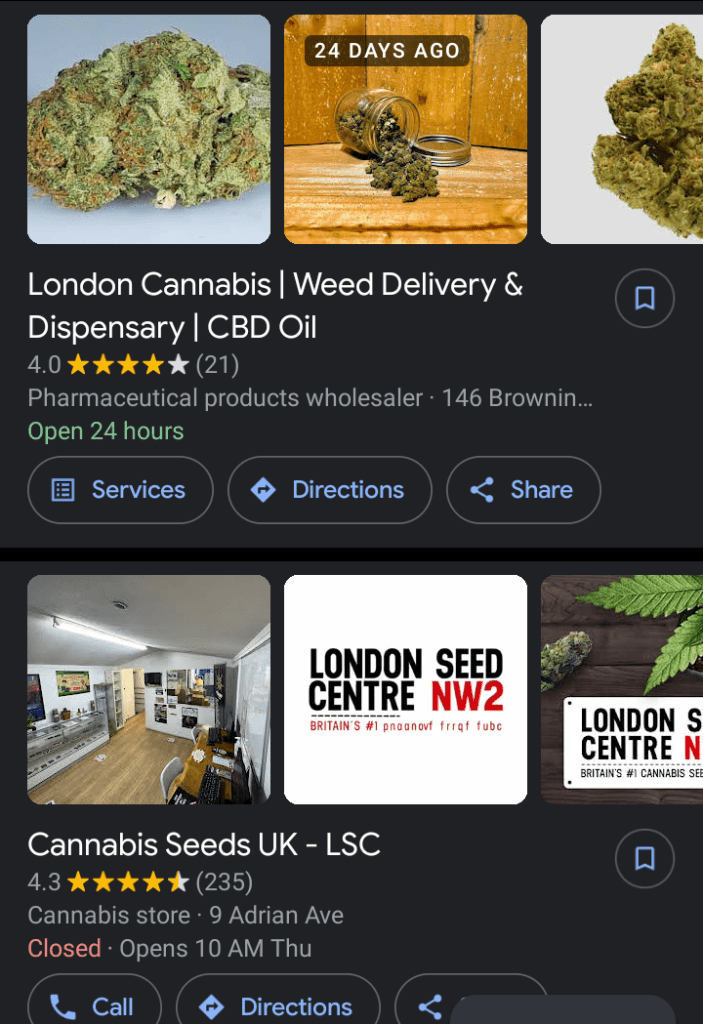Image resolution: width=703 pixels, height=1024 pixels.
Task: Call Cannabis Seeds UK - LSC
Action: point(94,1004)
